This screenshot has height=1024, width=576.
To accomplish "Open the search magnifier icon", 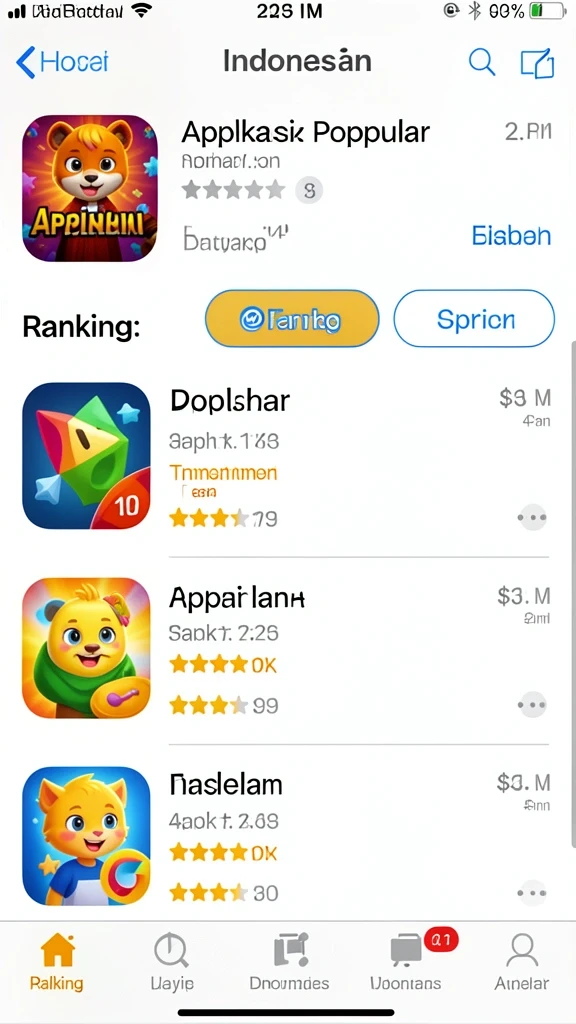I will 482,63.
